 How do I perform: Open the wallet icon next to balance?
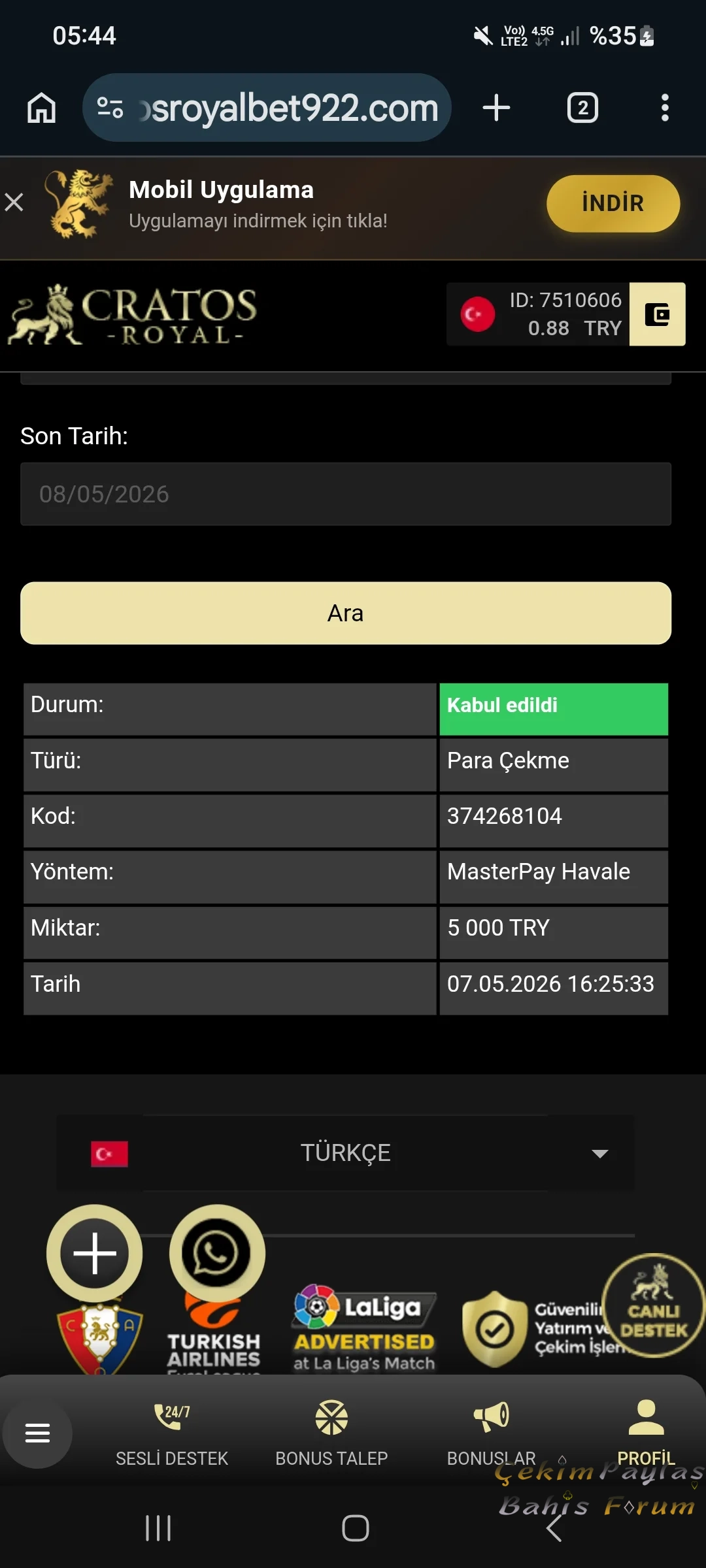[657, 314]
